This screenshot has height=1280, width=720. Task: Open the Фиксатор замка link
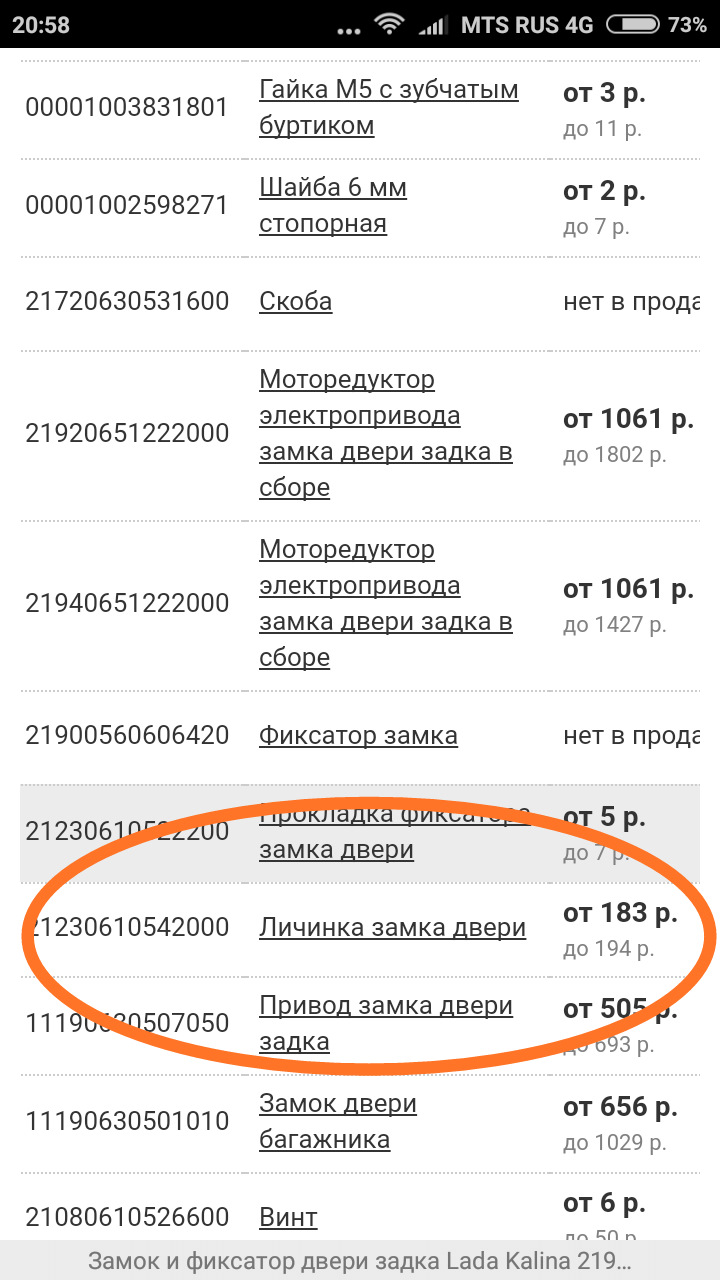point(358,737)
